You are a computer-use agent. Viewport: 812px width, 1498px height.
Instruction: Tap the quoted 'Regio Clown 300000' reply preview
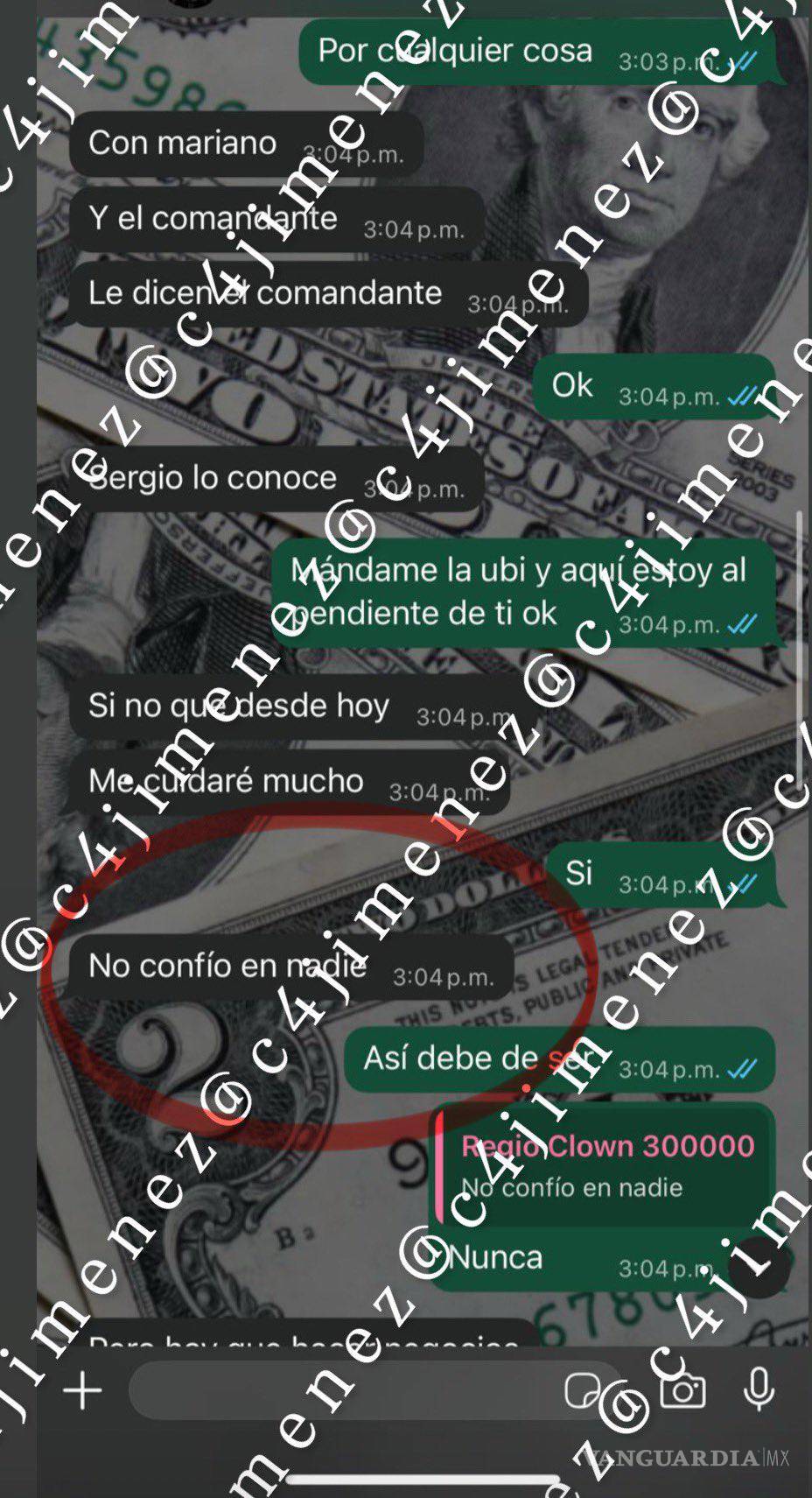point(608,1164)
